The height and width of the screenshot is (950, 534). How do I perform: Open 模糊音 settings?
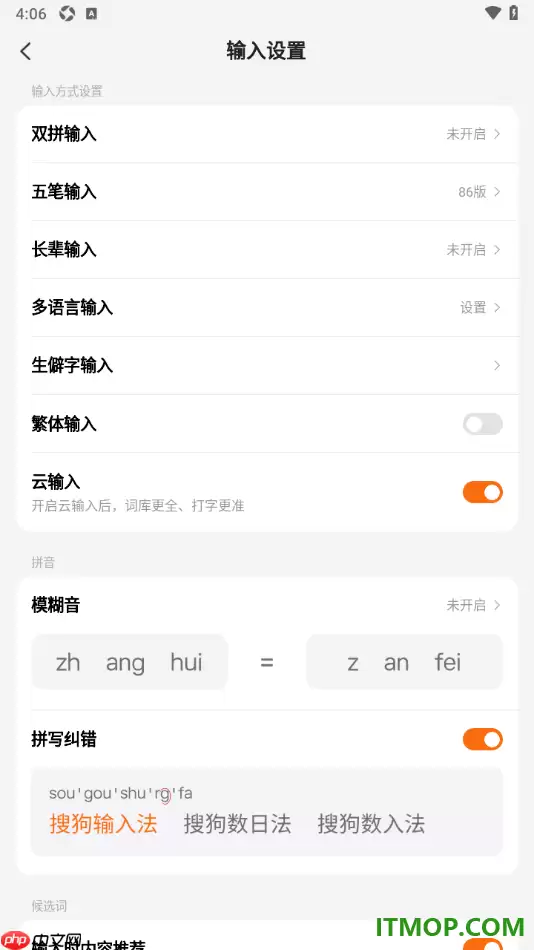tap(267, 605)
